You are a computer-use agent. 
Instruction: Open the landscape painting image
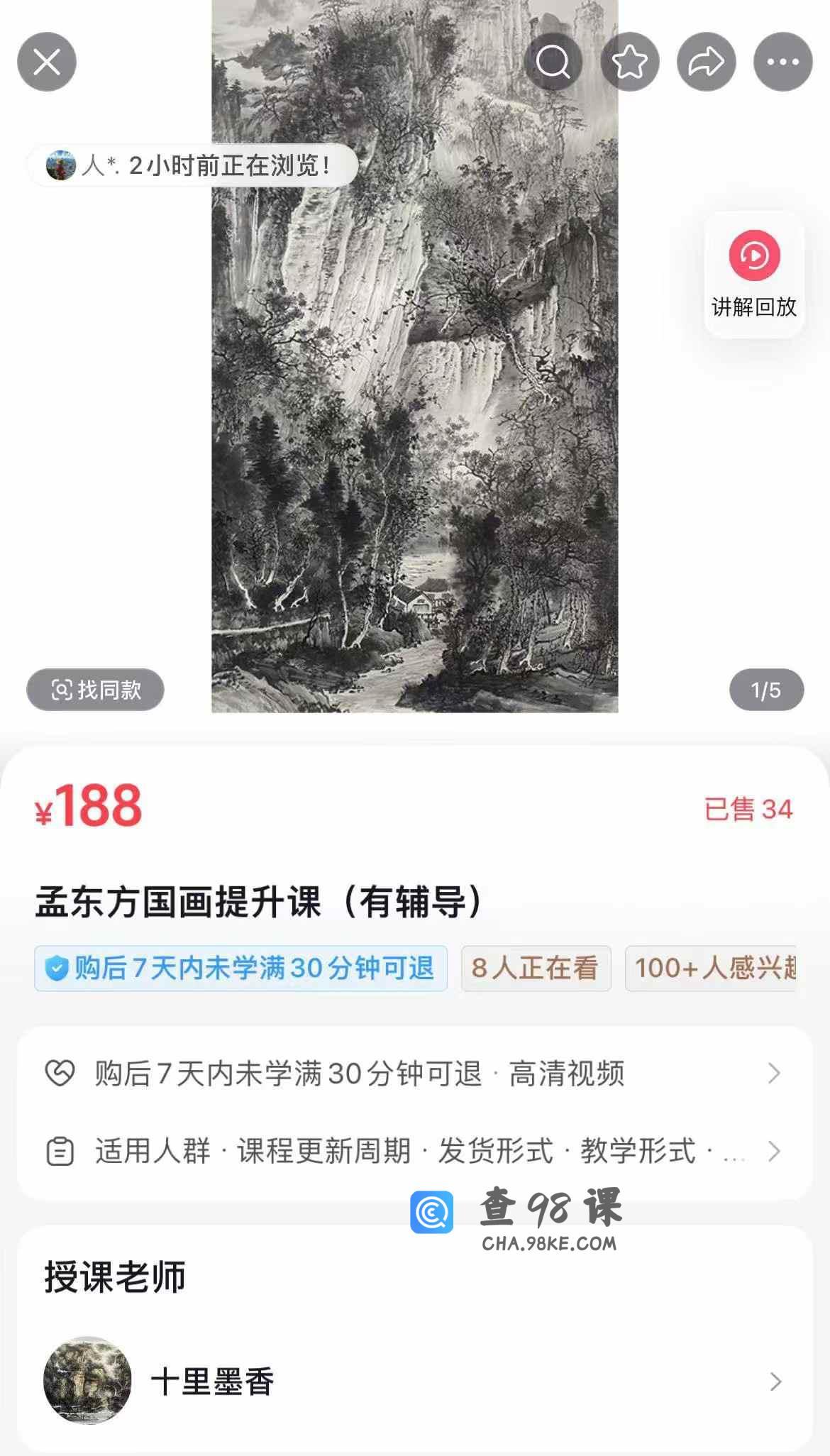(415, 356)
